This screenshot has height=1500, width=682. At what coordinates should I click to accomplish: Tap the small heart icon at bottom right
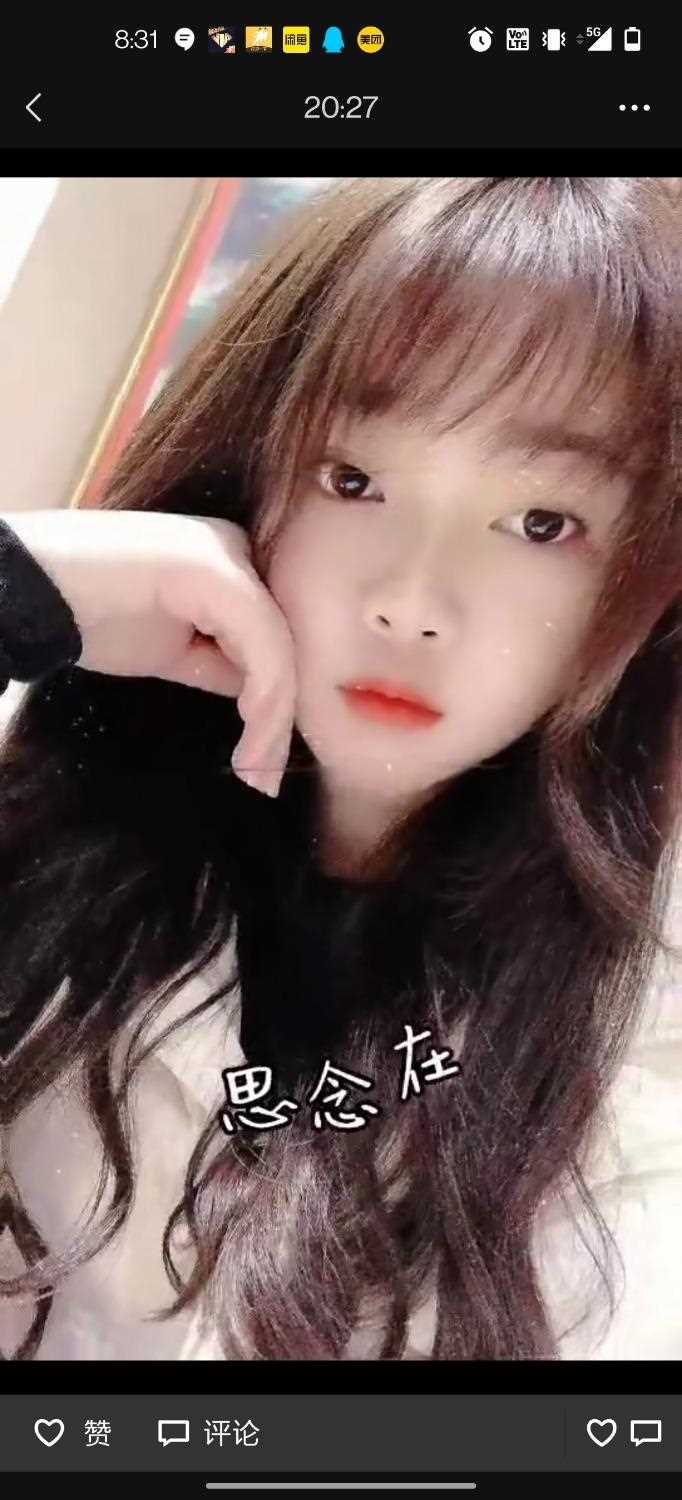click(601, 1433)
